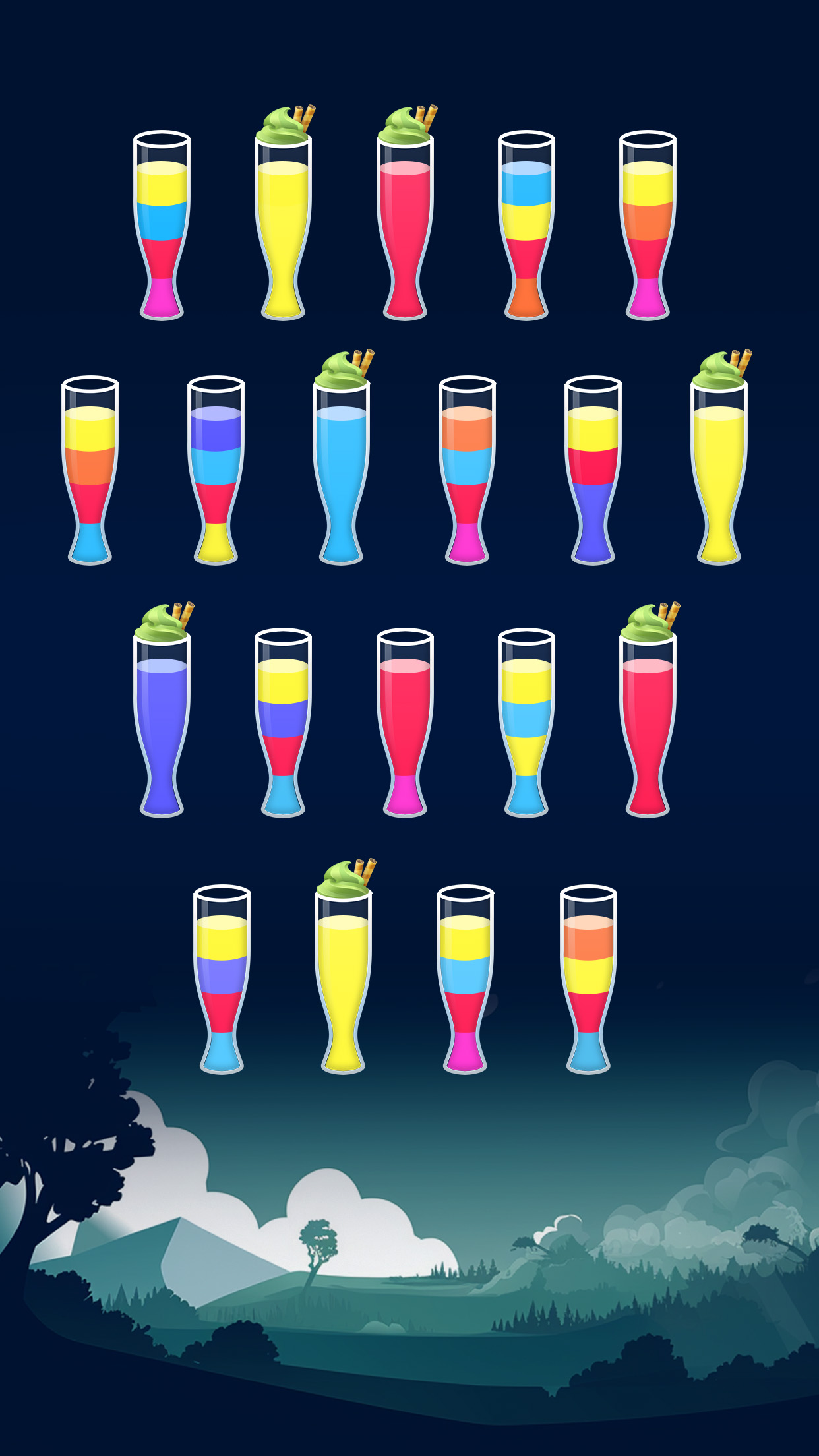Select glass with blue, yellow, red, orange layers

[x=526, y=226]
